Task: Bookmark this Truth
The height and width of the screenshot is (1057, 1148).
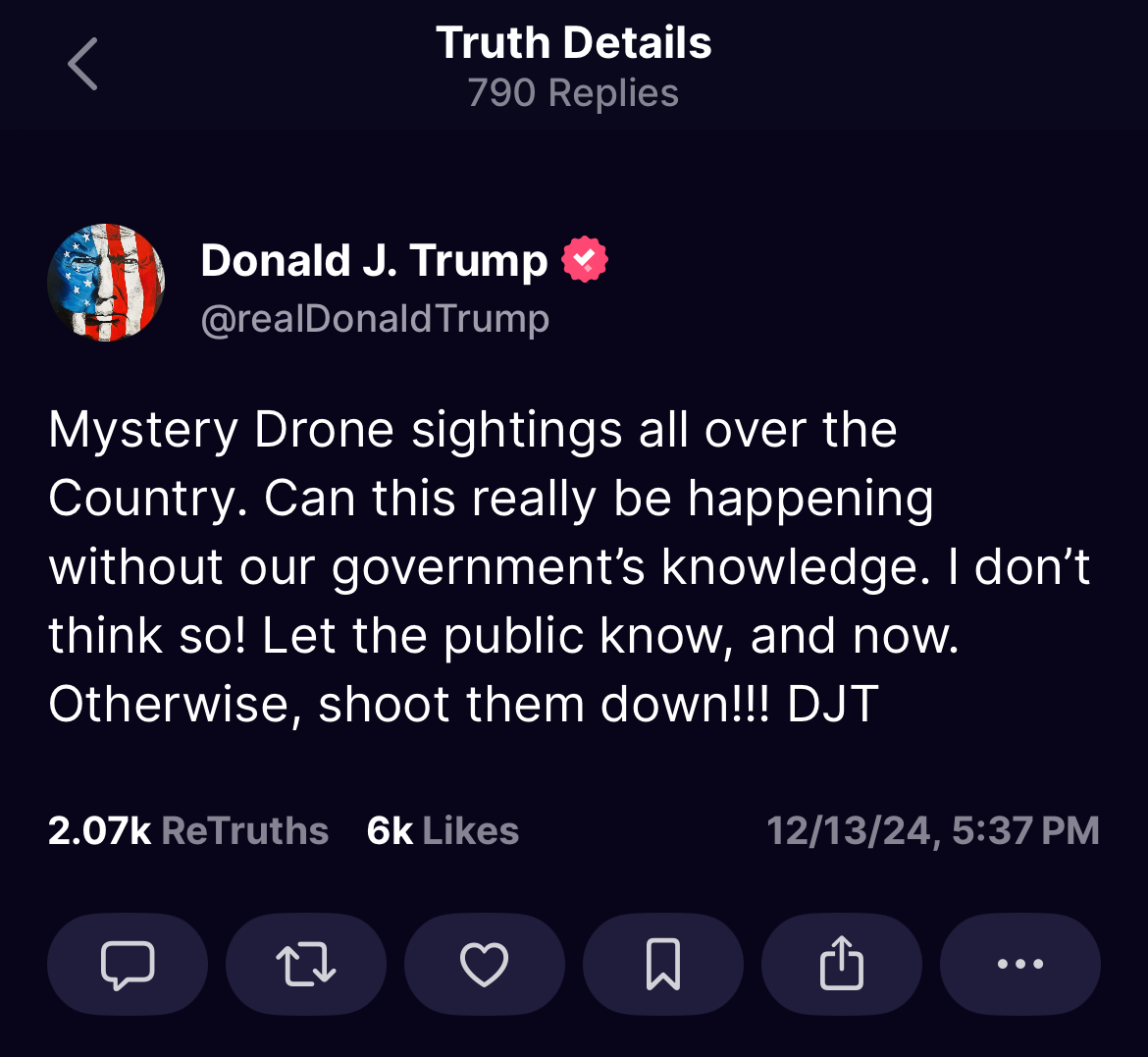Action: [663, 964]
